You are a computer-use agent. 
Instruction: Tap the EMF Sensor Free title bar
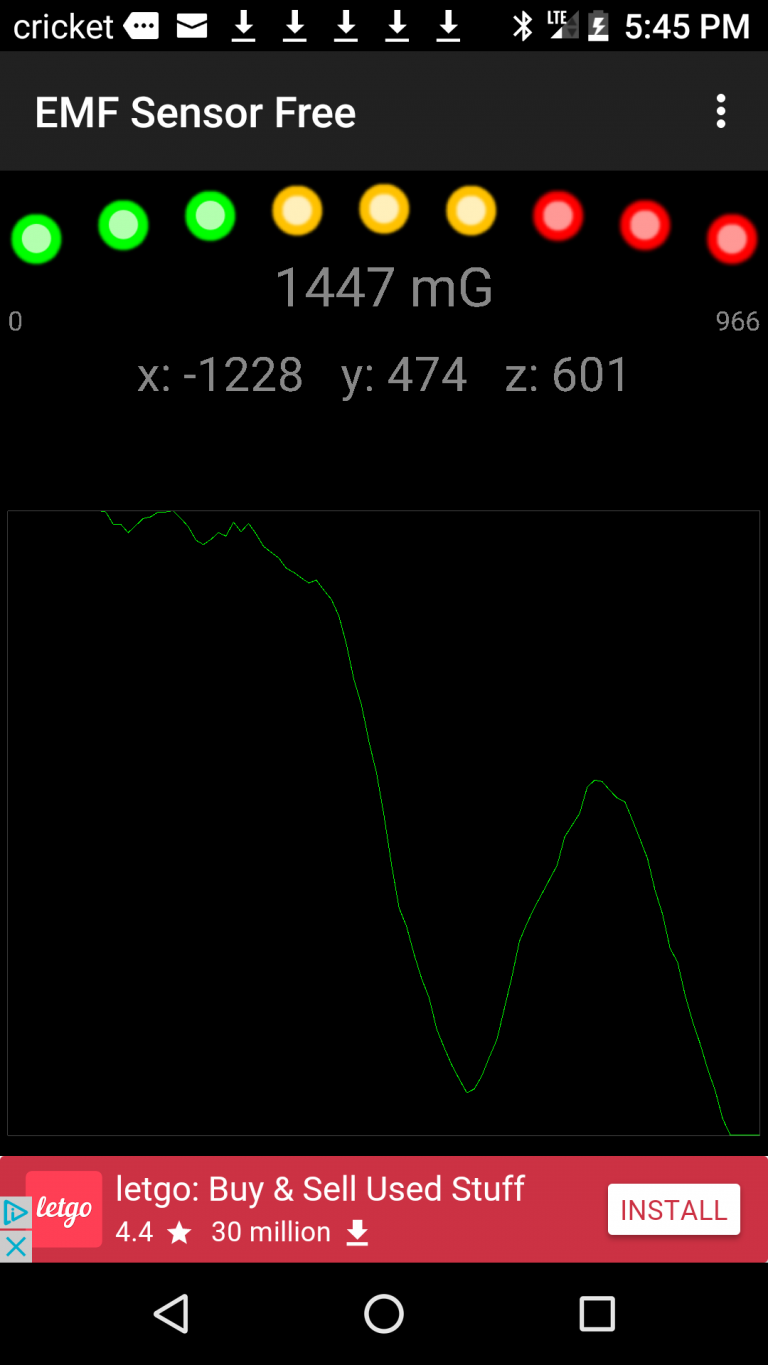tap(195, 111)
